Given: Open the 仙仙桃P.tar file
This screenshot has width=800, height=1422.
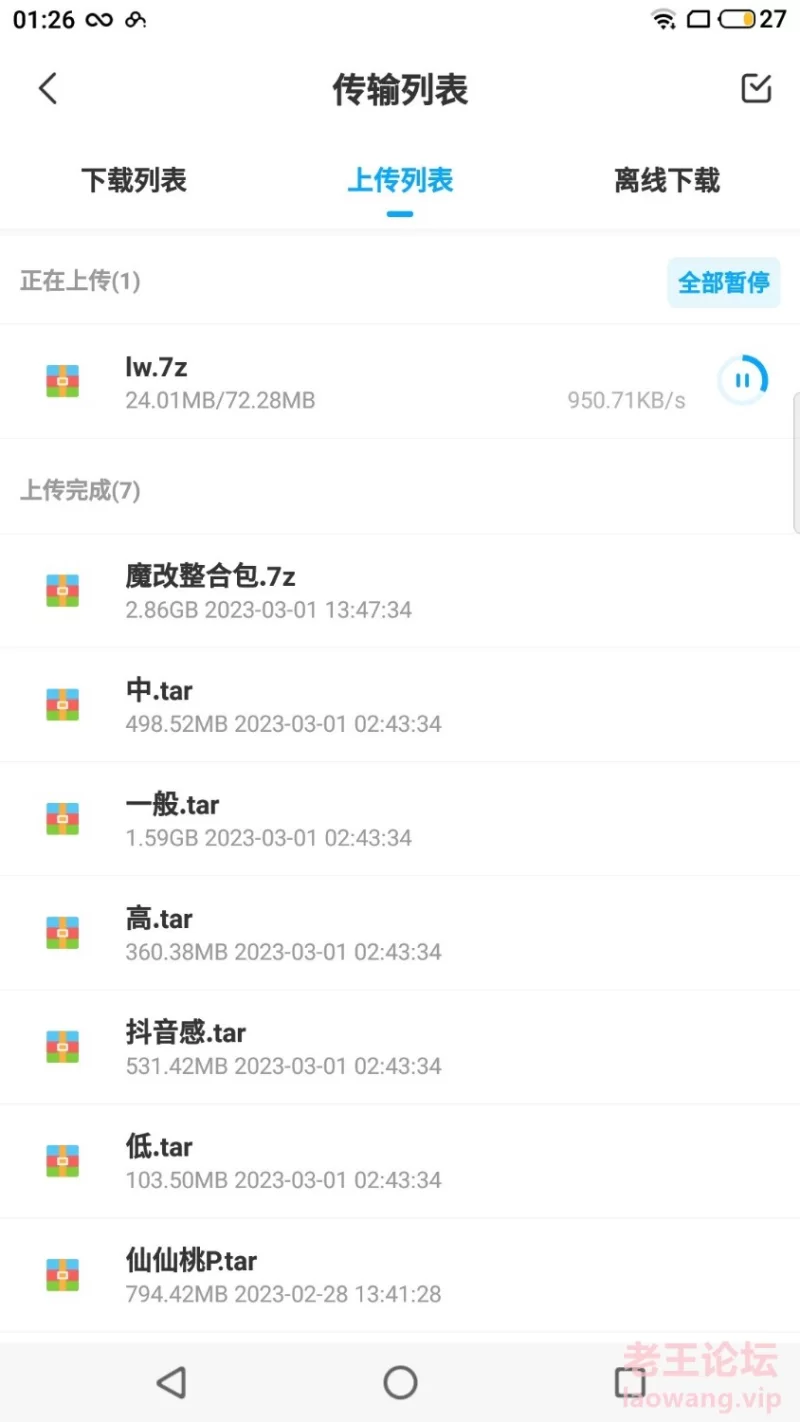Looking at the screenshot, I should (400, 1275).
